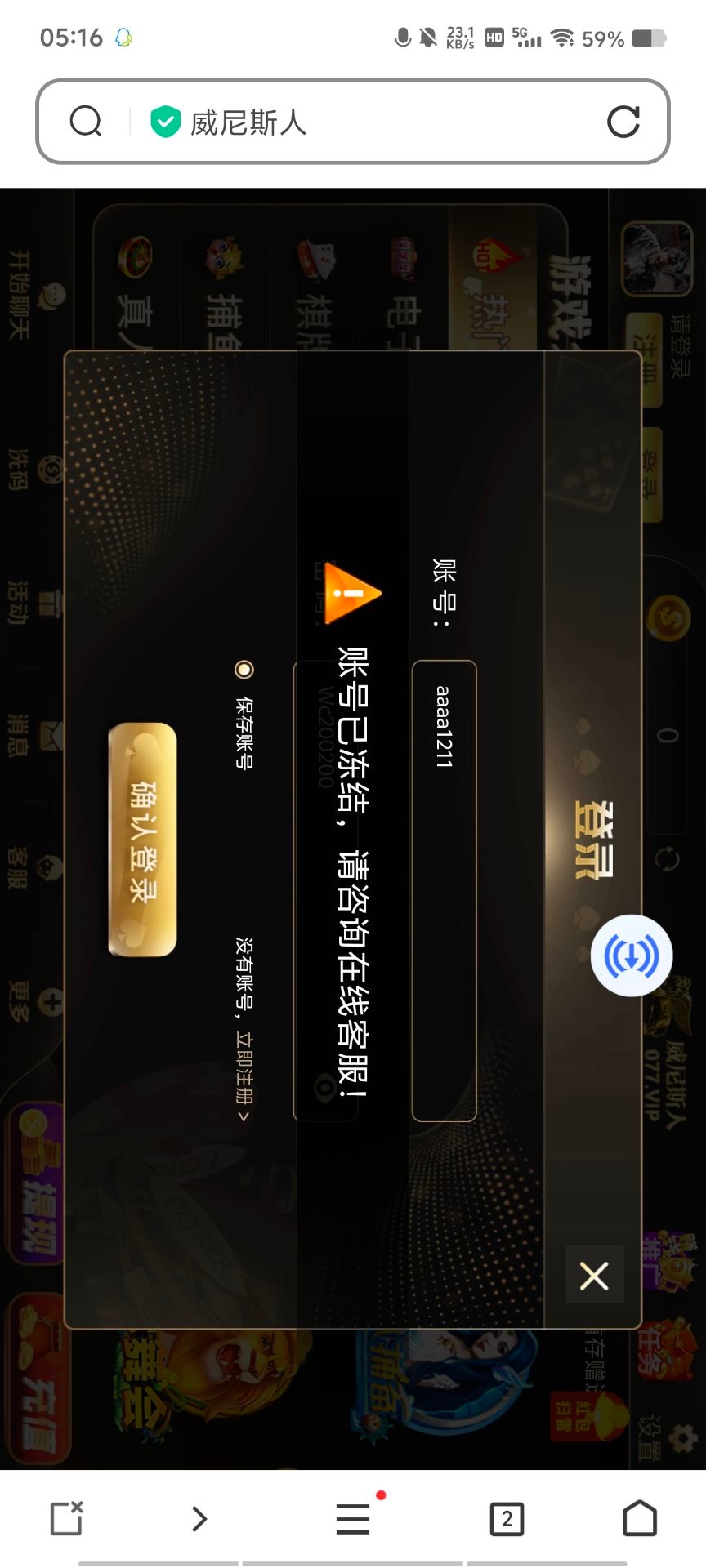
Task: Tap the blue floating download button
Action: 631,955
